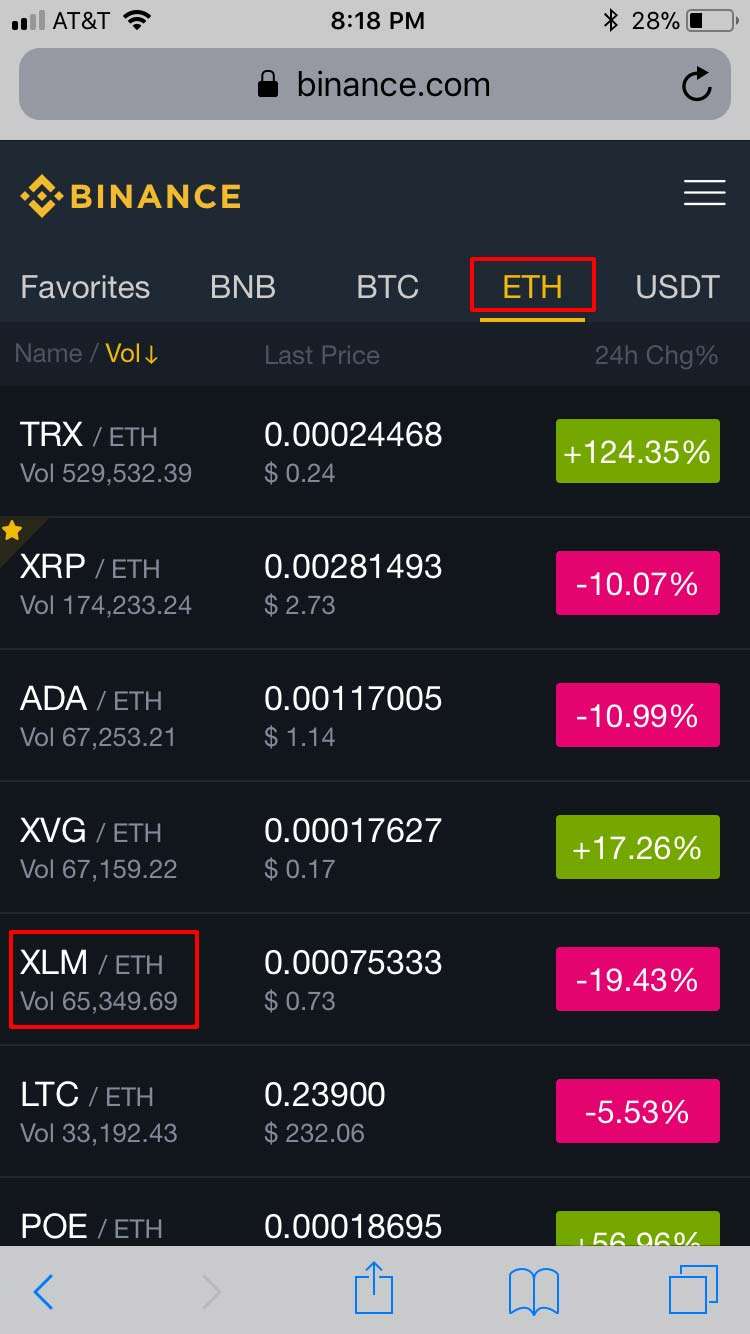
Task: Open the Safari share sheet
Action: click(x=374, y=1290)
